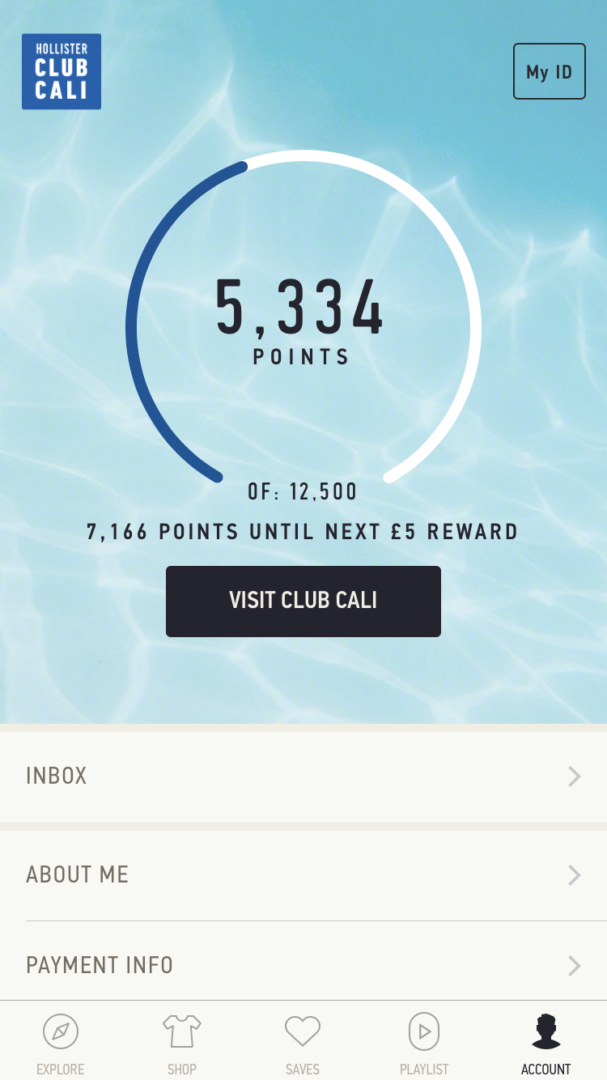This screenshot has width=607, height=1080.
Task: Open the My ID button
Action: pos(549,72)
